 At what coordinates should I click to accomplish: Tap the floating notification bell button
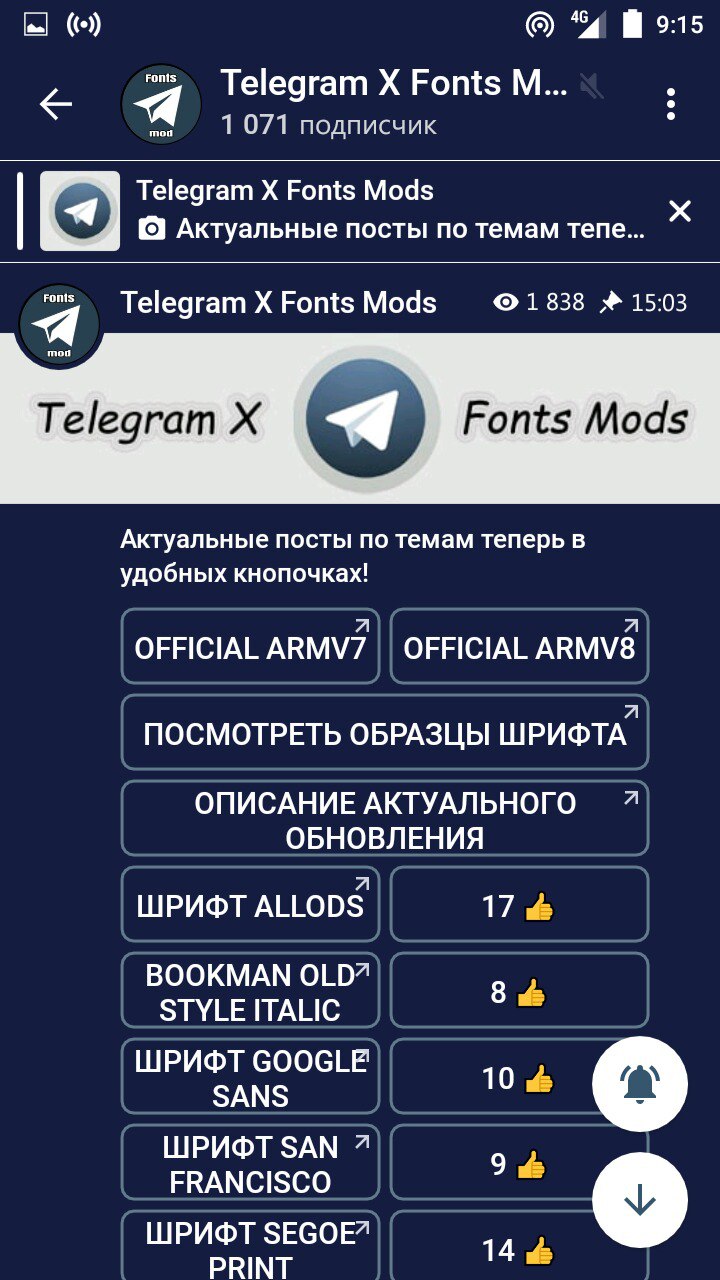tap(640, 1084)
